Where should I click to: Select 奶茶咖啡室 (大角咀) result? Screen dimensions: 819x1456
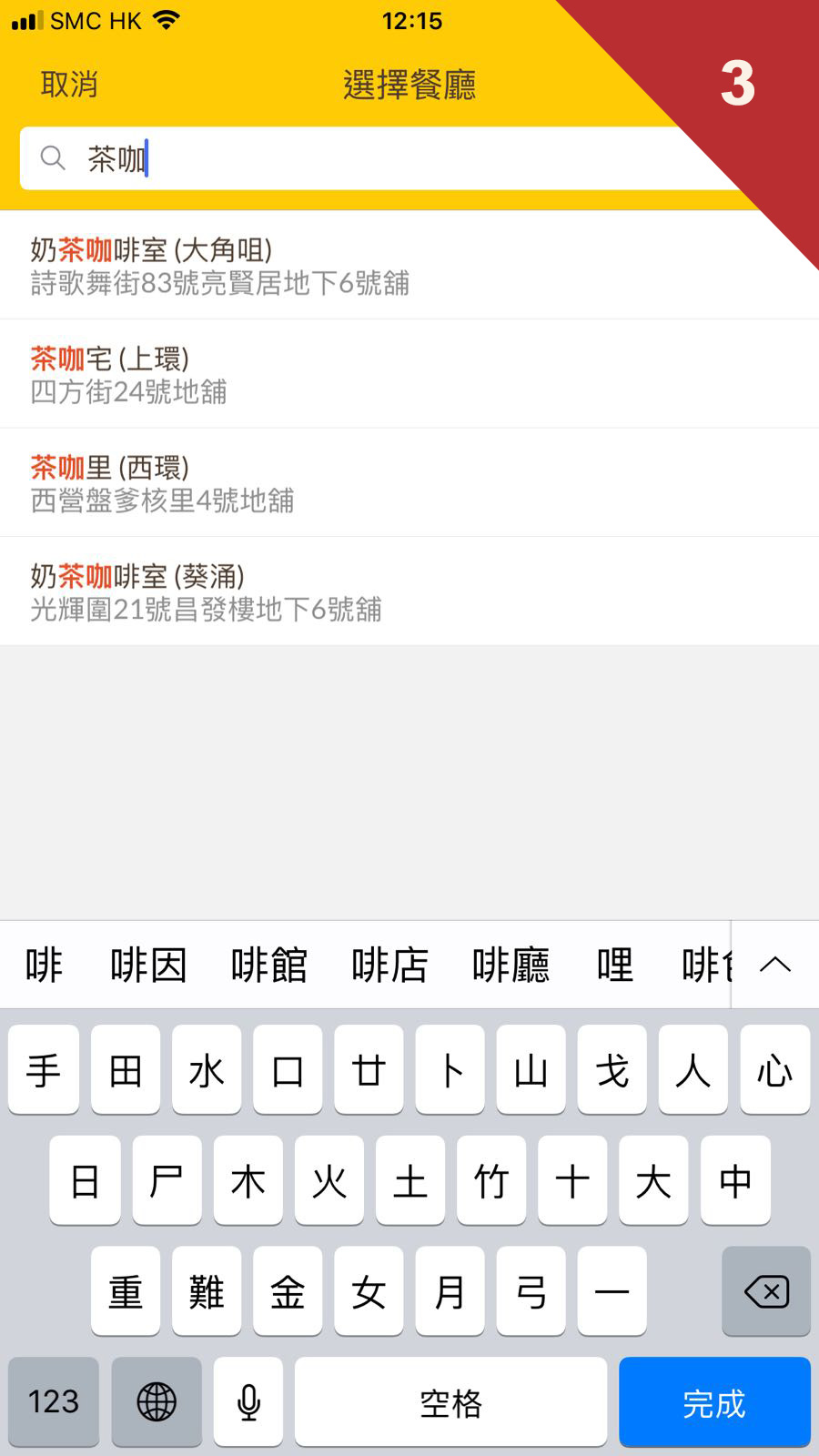[x=409, y=265]
